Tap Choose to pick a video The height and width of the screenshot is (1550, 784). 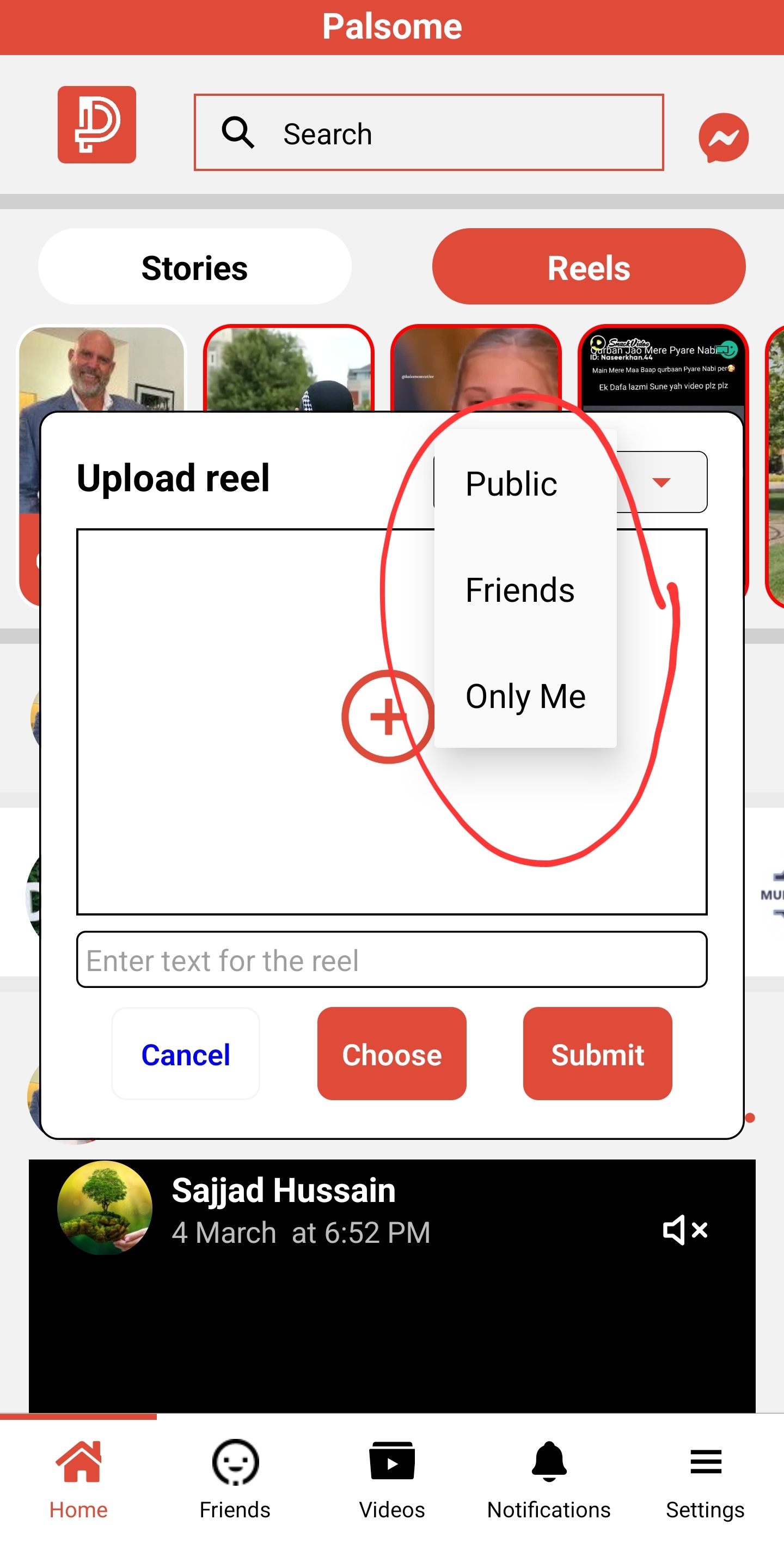(x=391, y=1054)
